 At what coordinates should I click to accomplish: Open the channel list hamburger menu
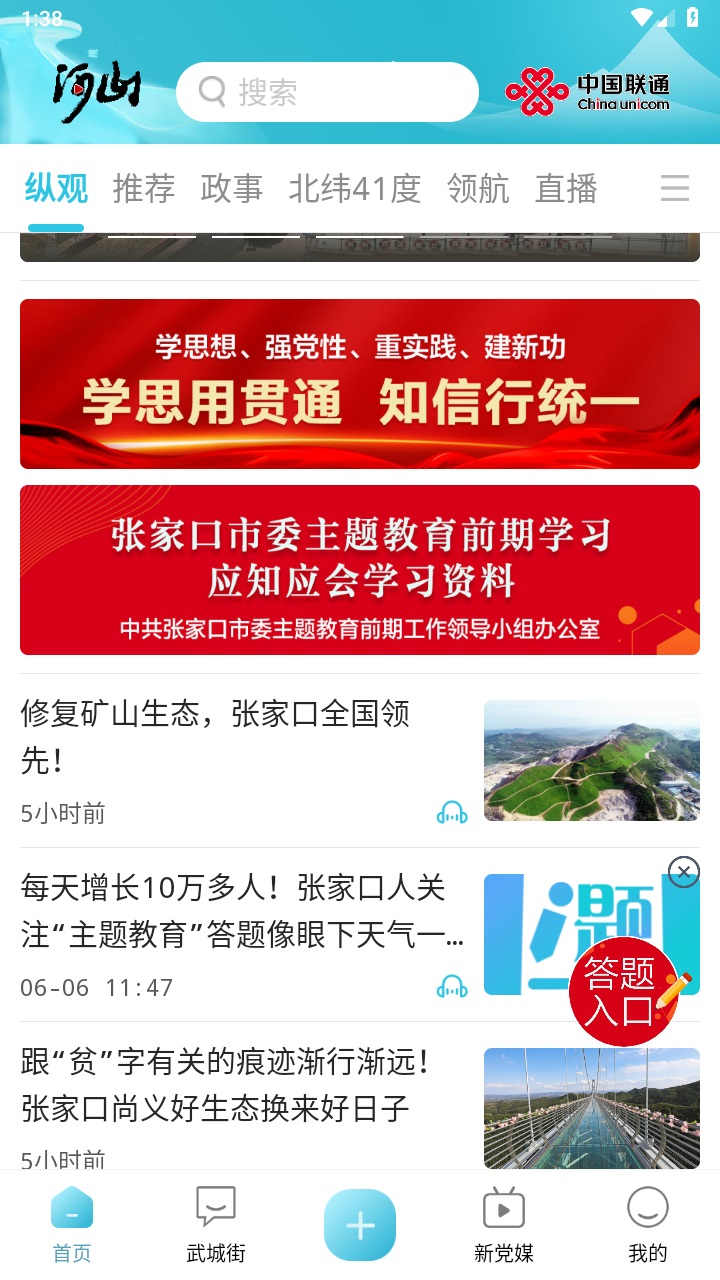[676, 189]
